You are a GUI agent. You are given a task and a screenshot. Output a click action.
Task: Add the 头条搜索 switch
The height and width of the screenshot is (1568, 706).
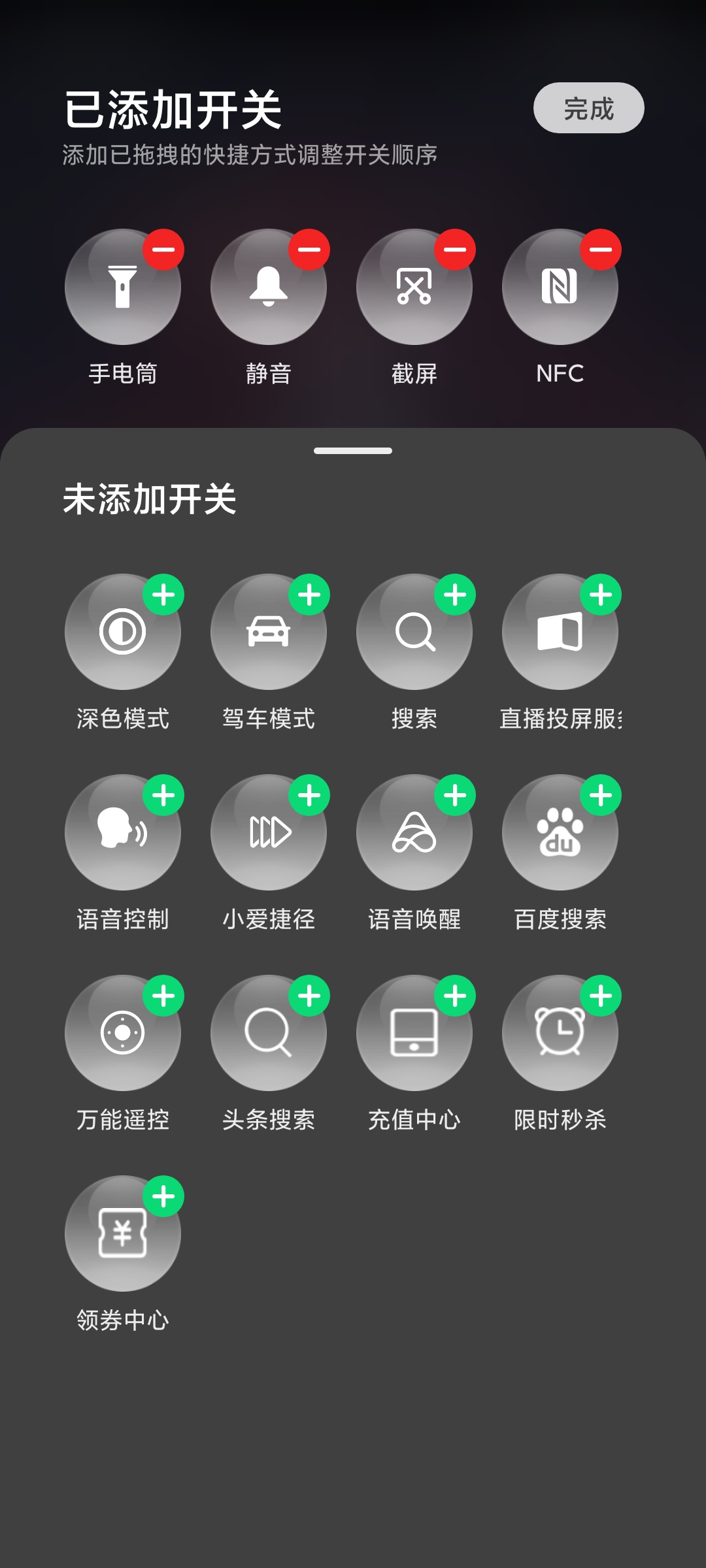[x=309, y=996]
